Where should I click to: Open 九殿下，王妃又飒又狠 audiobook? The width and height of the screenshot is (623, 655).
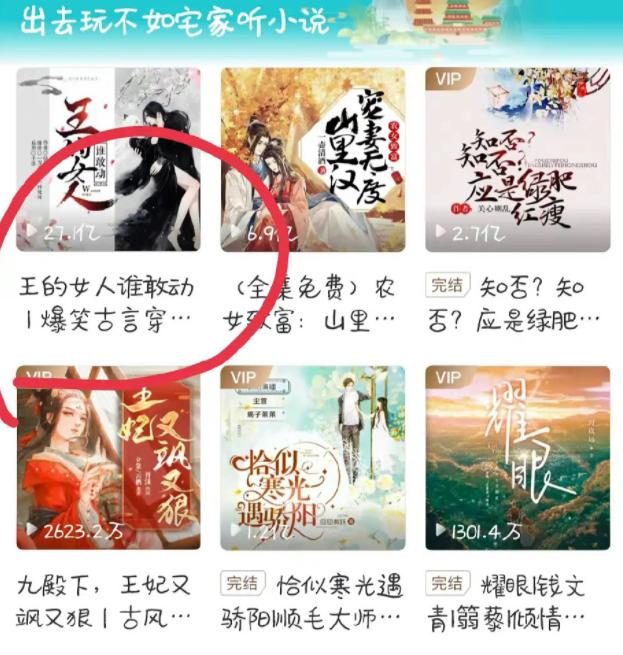(109, 458)
